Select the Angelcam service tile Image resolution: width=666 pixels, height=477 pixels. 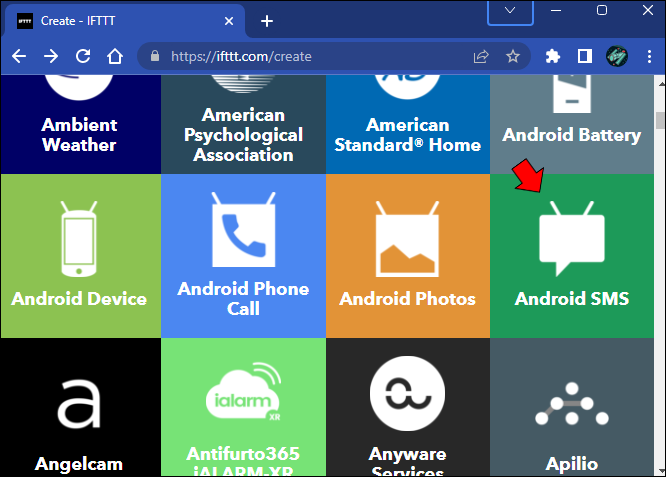click(79, 410)
